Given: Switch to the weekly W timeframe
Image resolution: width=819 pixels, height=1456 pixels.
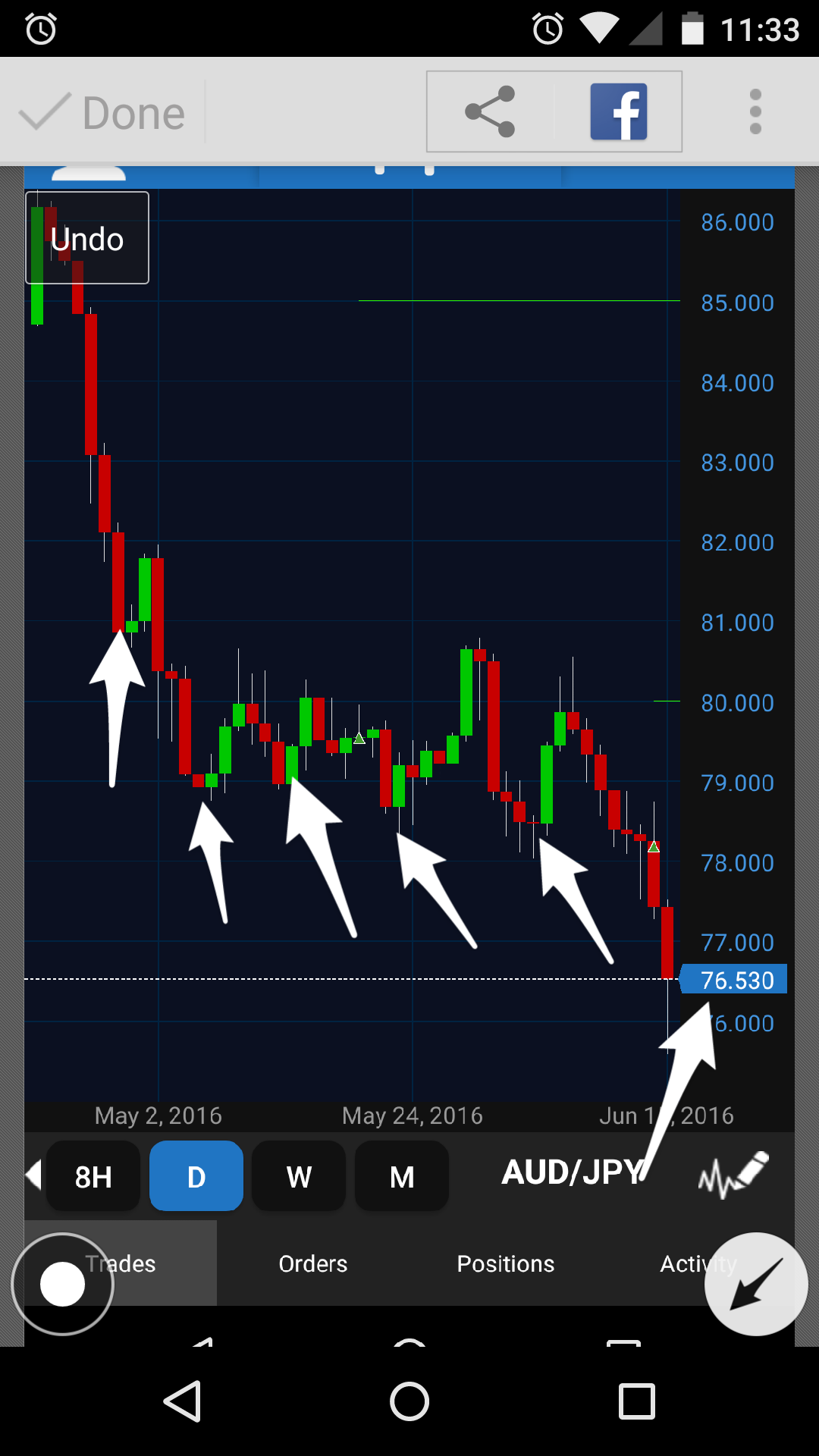Looking at the screenshot, I should tap(299, 1176).
